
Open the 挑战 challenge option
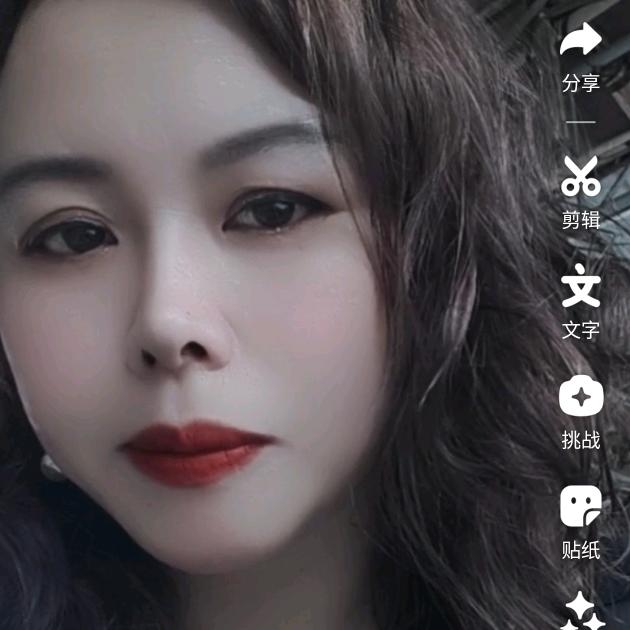tap(581, 395)
